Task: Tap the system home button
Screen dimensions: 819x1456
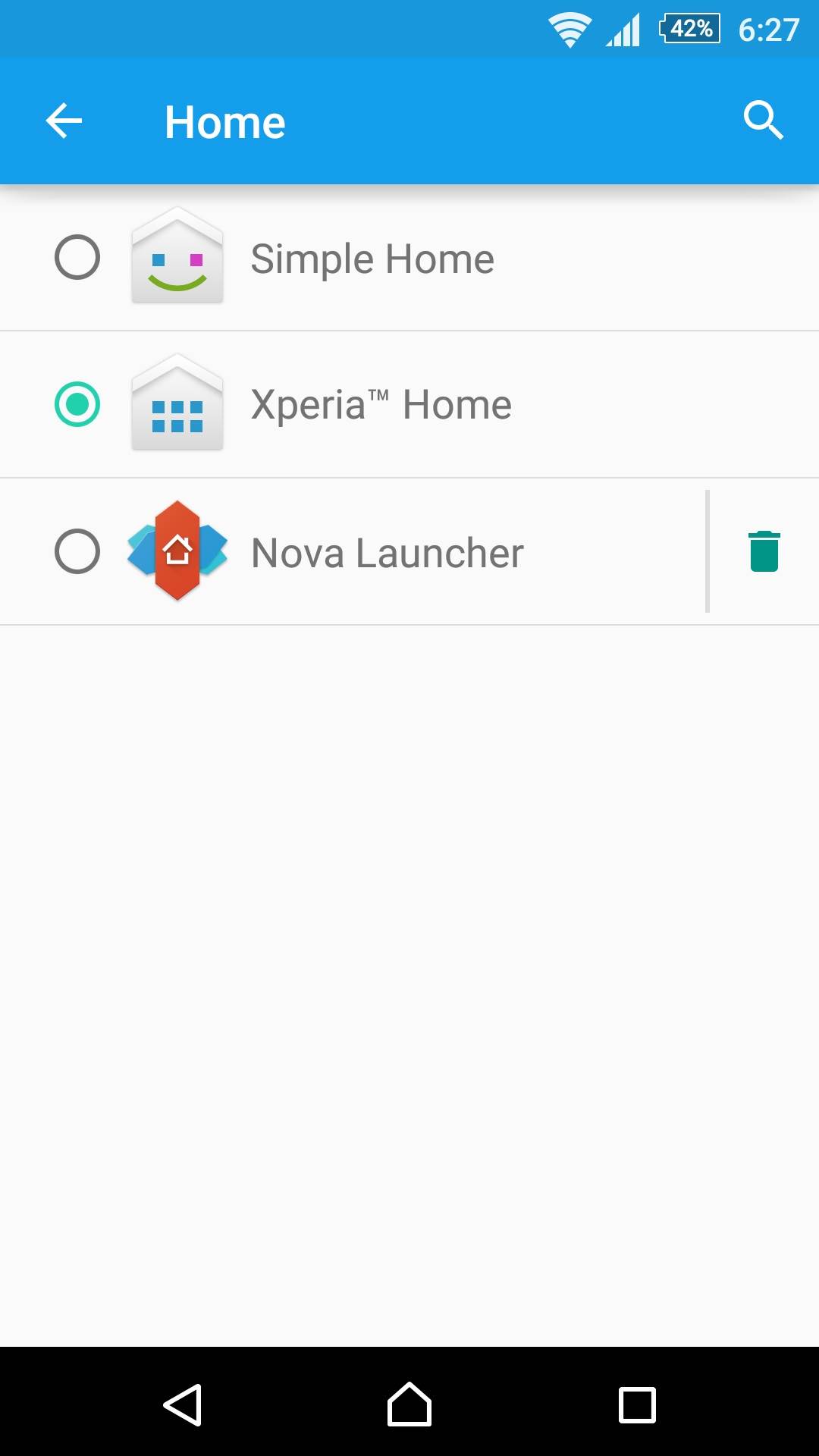Action: coord(409,1404)
